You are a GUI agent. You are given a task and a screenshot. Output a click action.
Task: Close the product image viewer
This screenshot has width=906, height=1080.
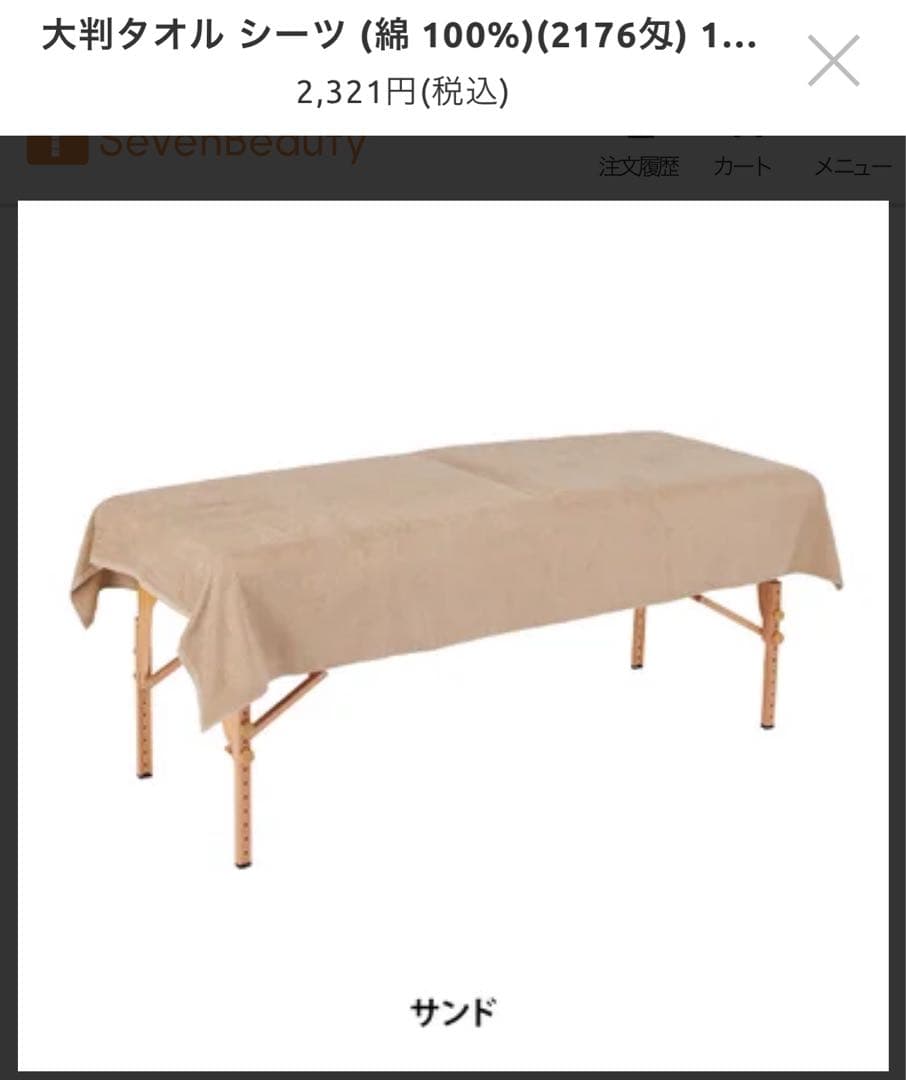coord(833,61)
